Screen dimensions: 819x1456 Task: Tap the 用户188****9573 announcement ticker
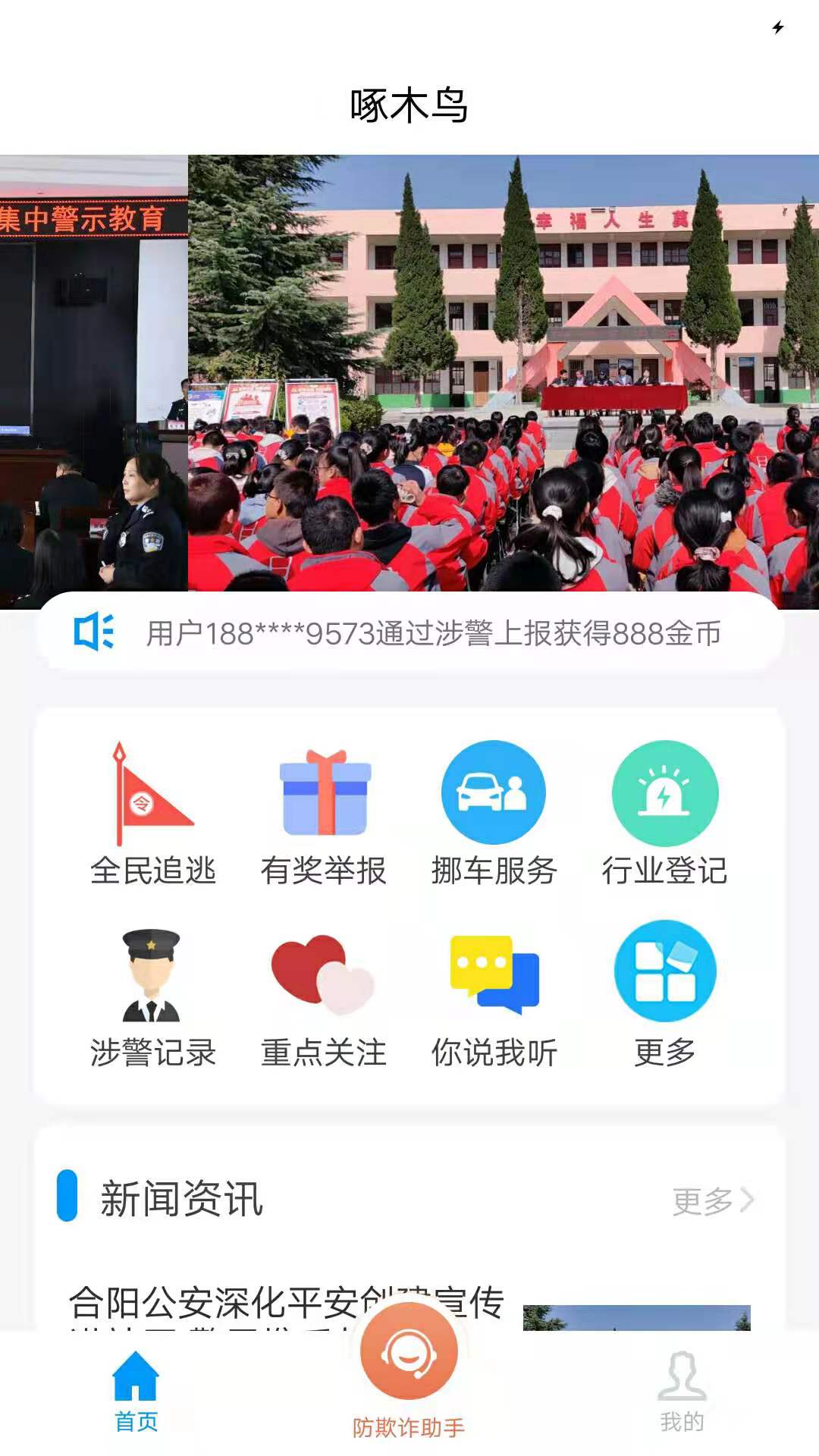pos(432,633)
